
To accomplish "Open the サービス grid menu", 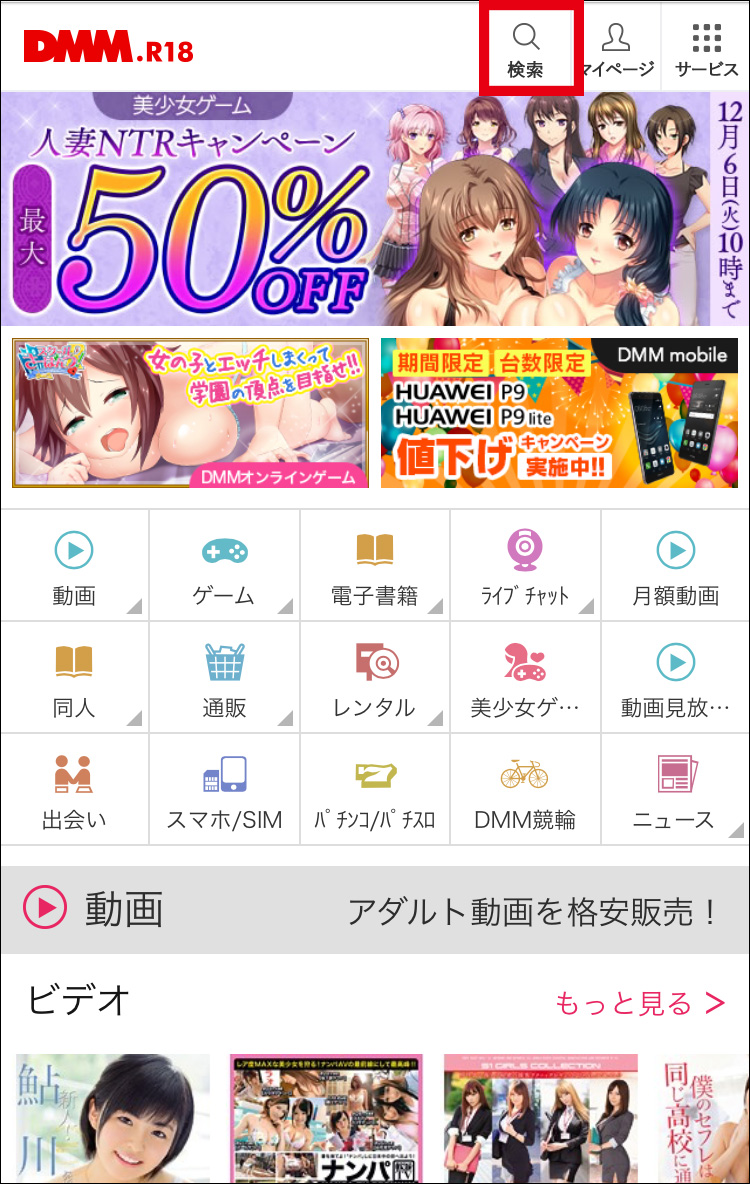I will (706, 48).
